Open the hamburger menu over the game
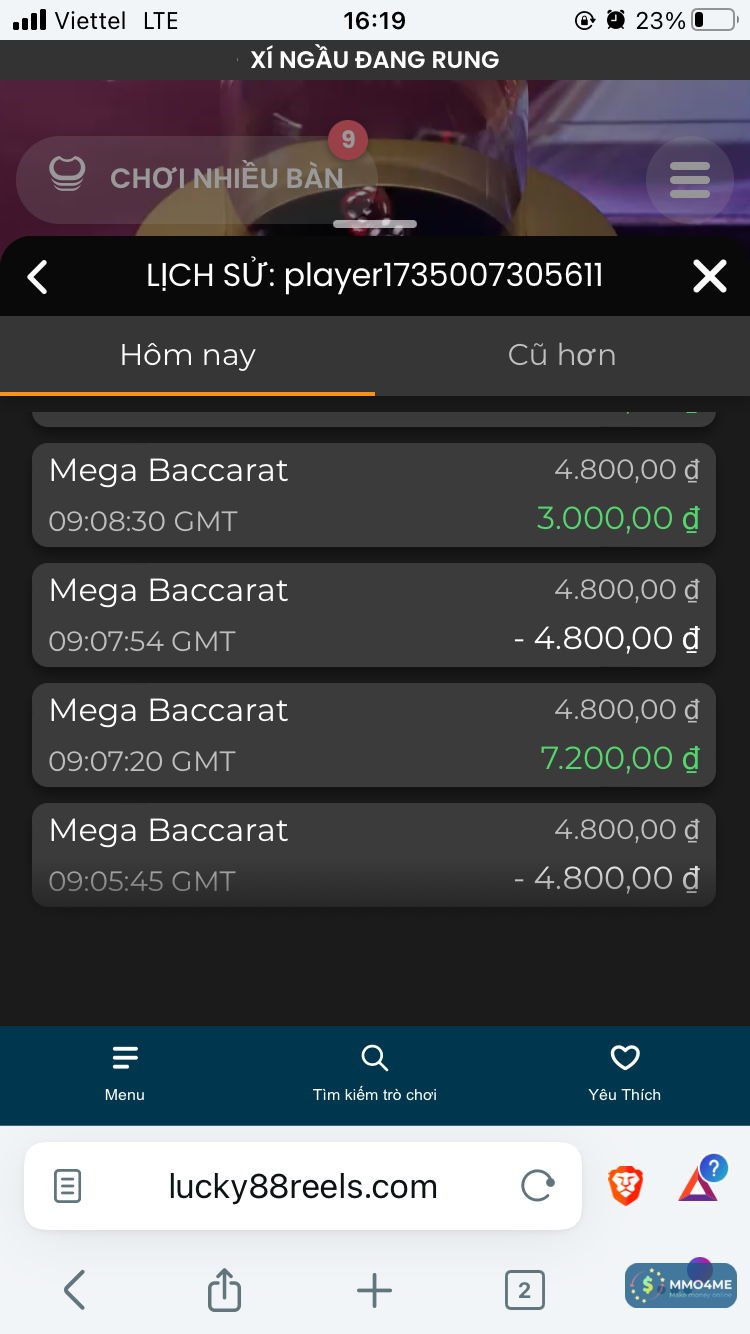This screenshot has height=1334, width=750. [690, 180]
